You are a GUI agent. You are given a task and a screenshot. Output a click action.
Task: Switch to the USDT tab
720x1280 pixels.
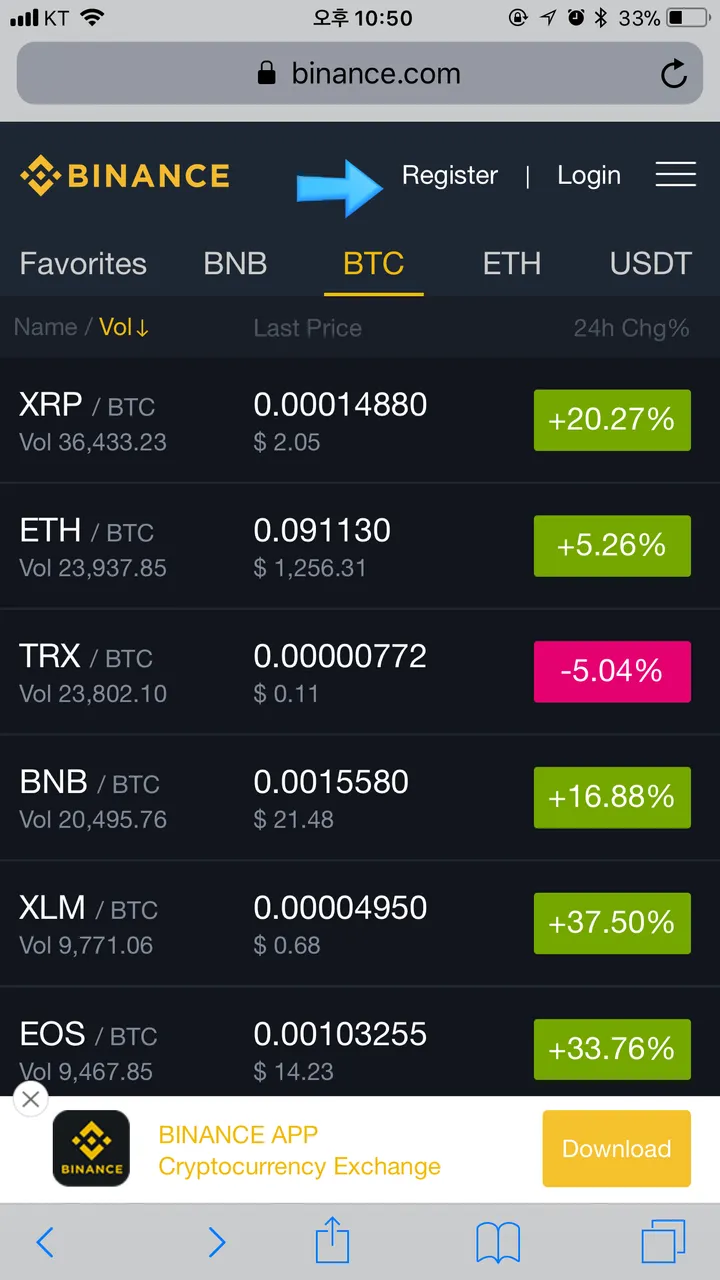pyautogui.click(x=651, y=263)
